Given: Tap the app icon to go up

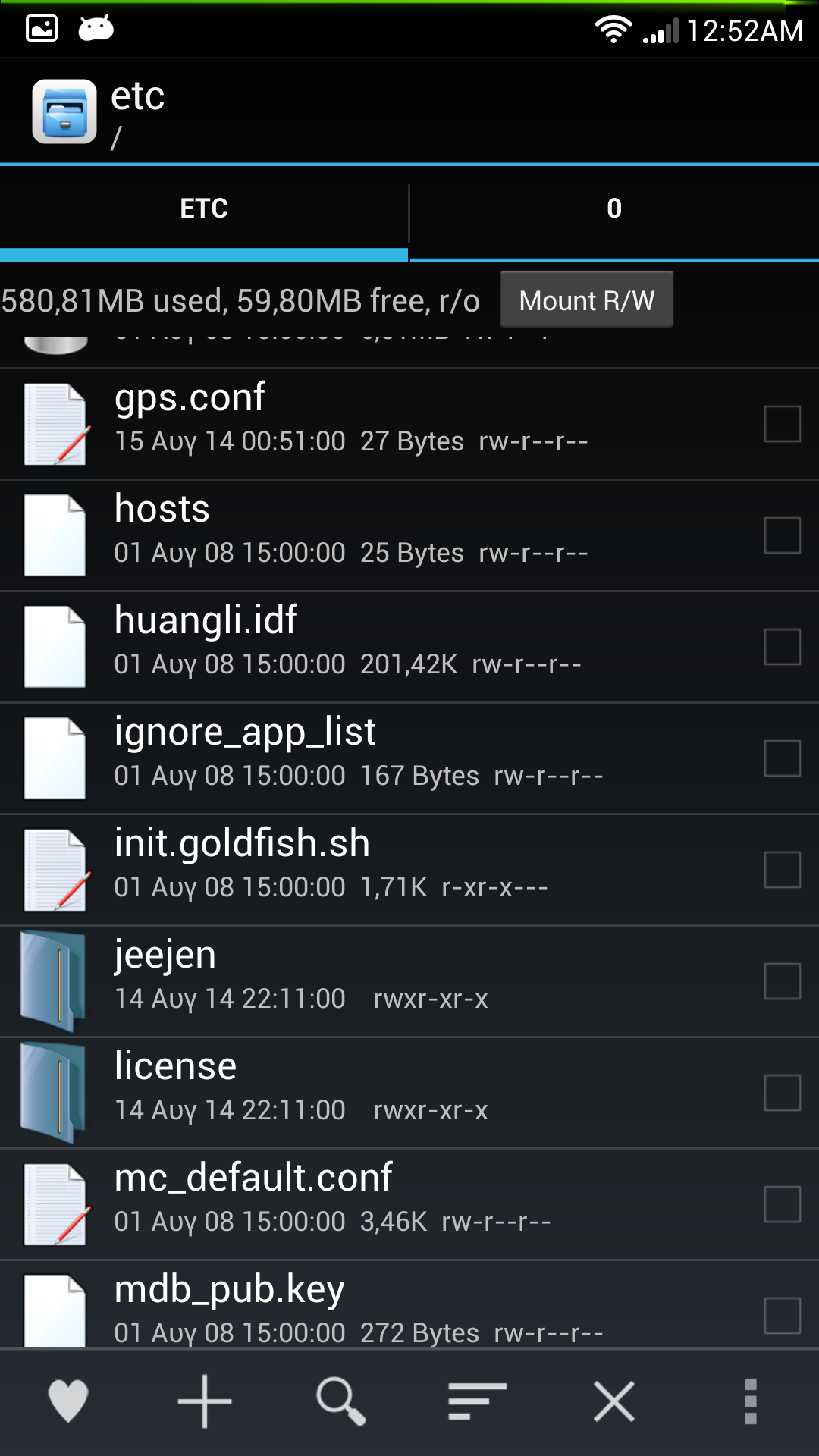Looking at the screenshot, I should pyautogui.click(x=64, y=111).
